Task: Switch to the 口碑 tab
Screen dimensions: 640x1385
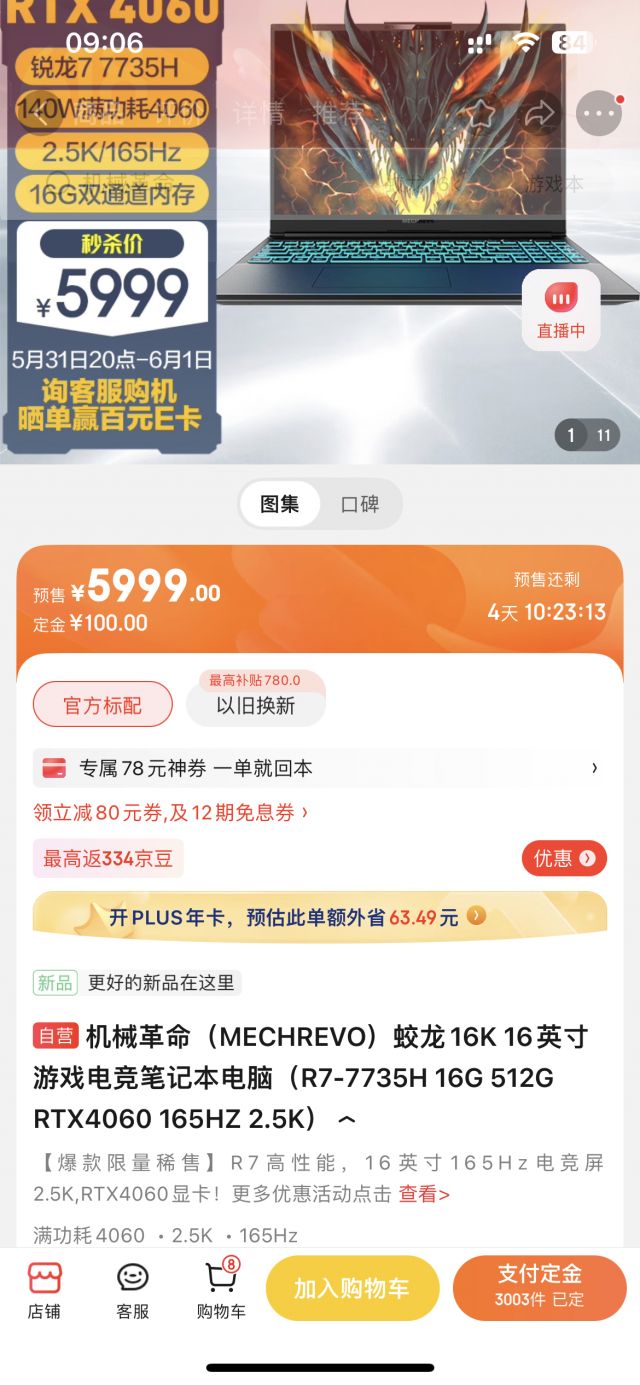Action: pos(360,504)
